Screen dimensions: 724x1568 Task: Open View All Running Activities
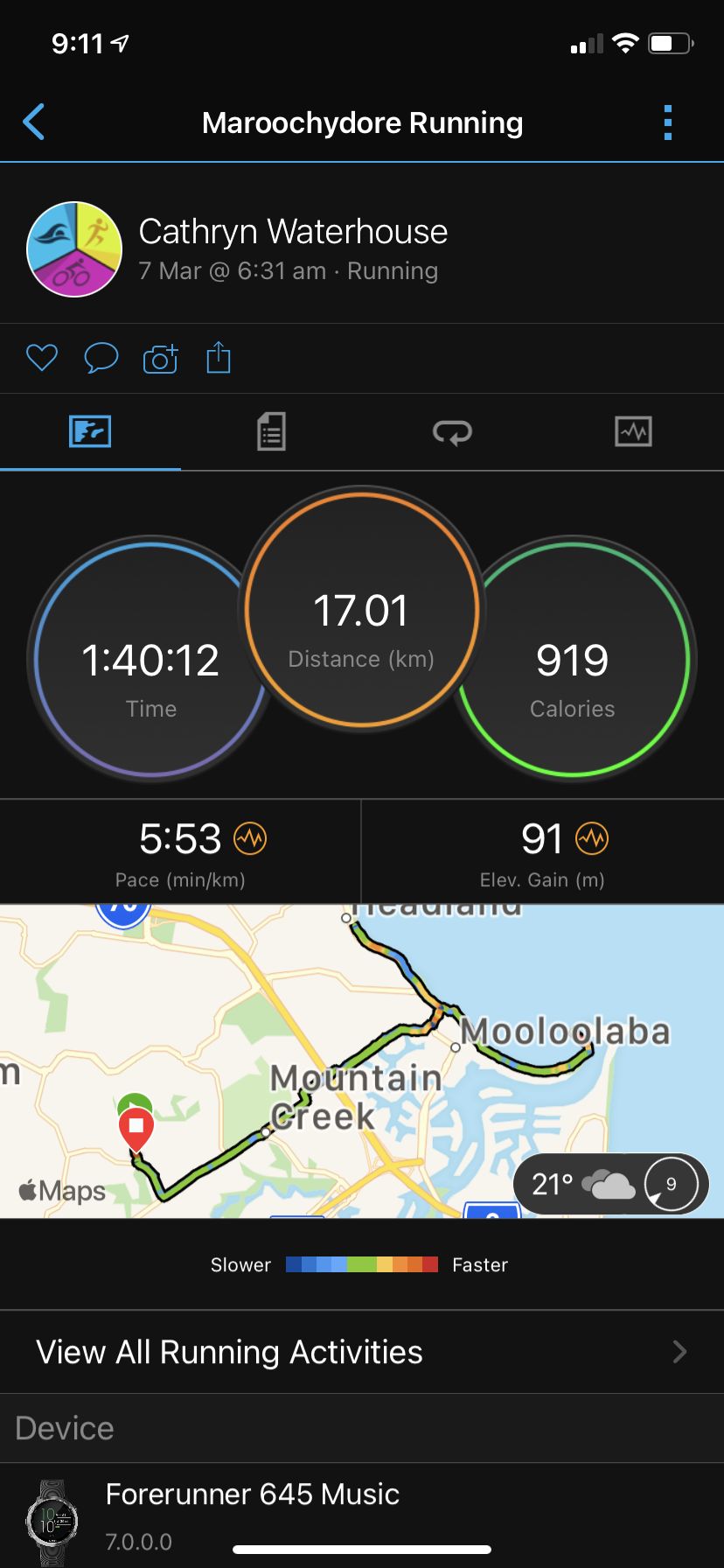click(x=362, y=1352)
